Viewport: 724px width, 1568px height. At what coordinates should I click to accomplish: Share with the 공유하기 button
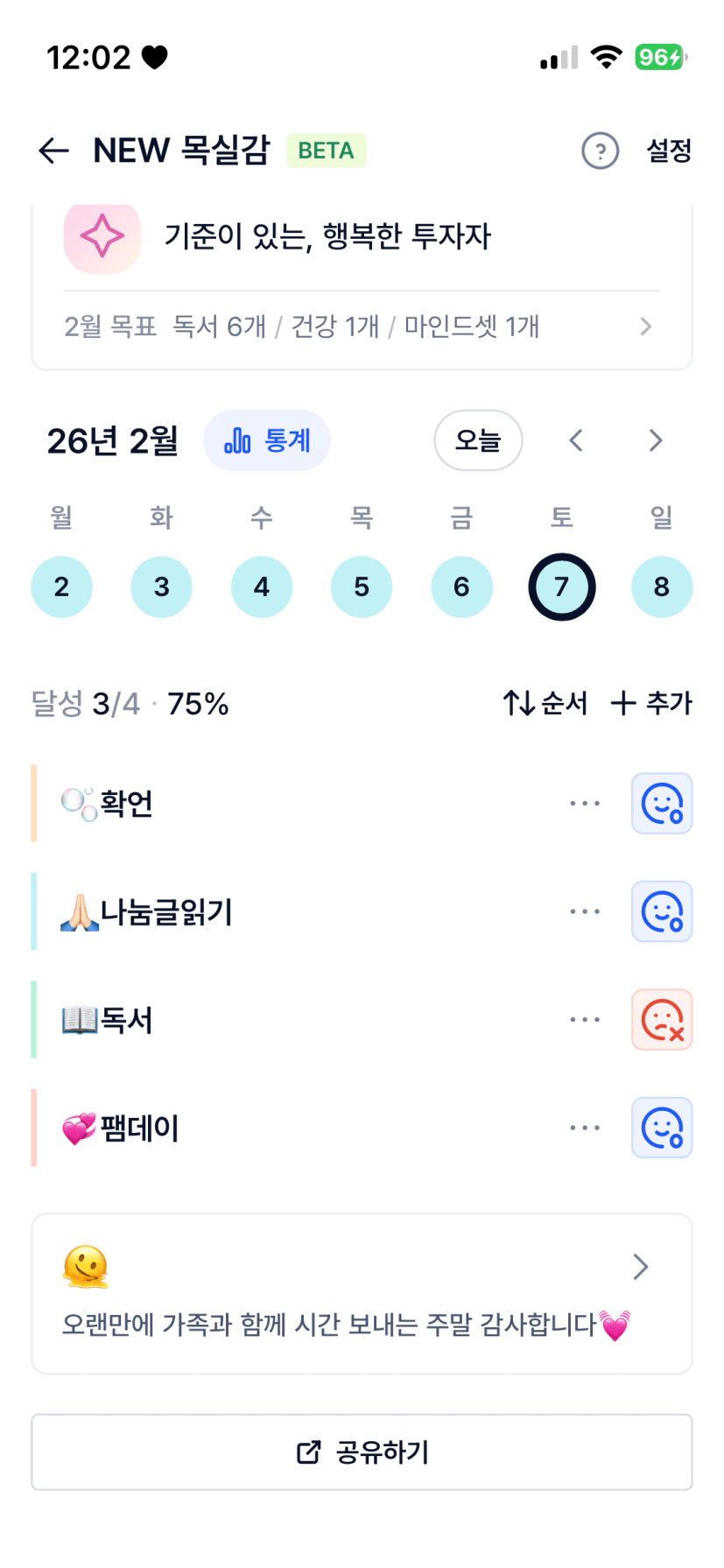[x=361, y=1452]
